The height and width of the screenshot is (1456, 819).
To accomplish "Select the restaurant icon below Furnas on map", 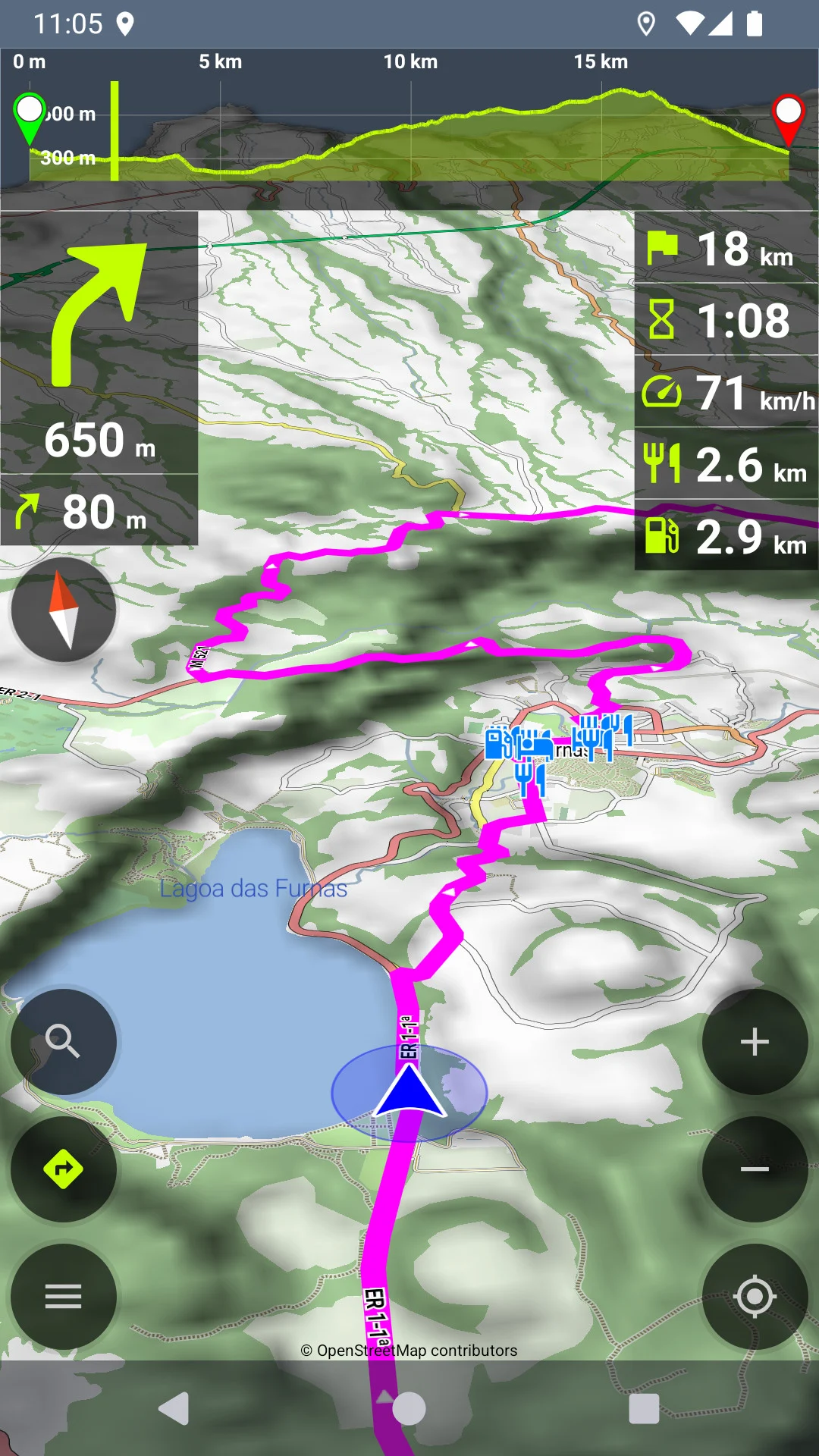I will (x=530, y=778).
